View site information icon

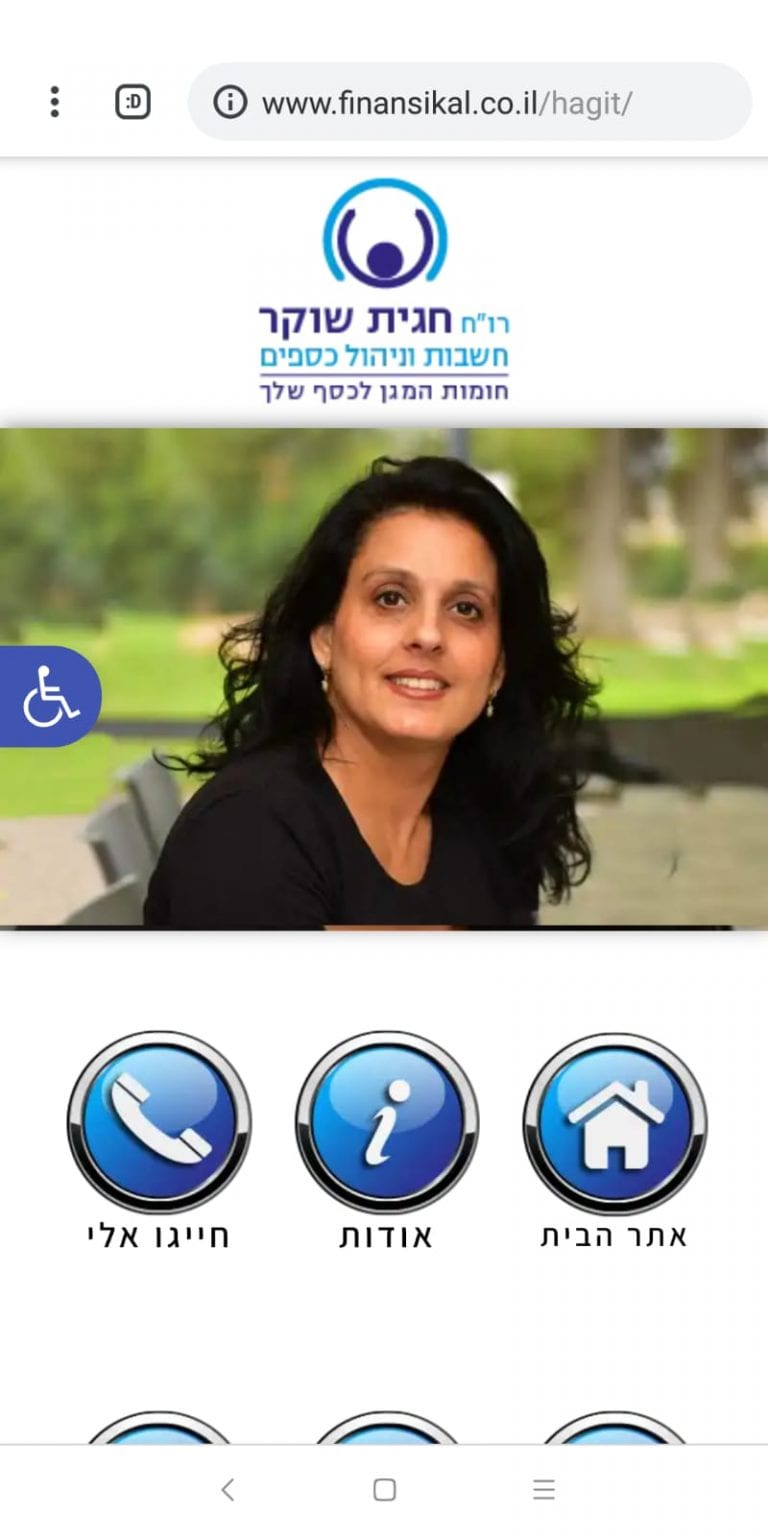(x=230, y=102)
